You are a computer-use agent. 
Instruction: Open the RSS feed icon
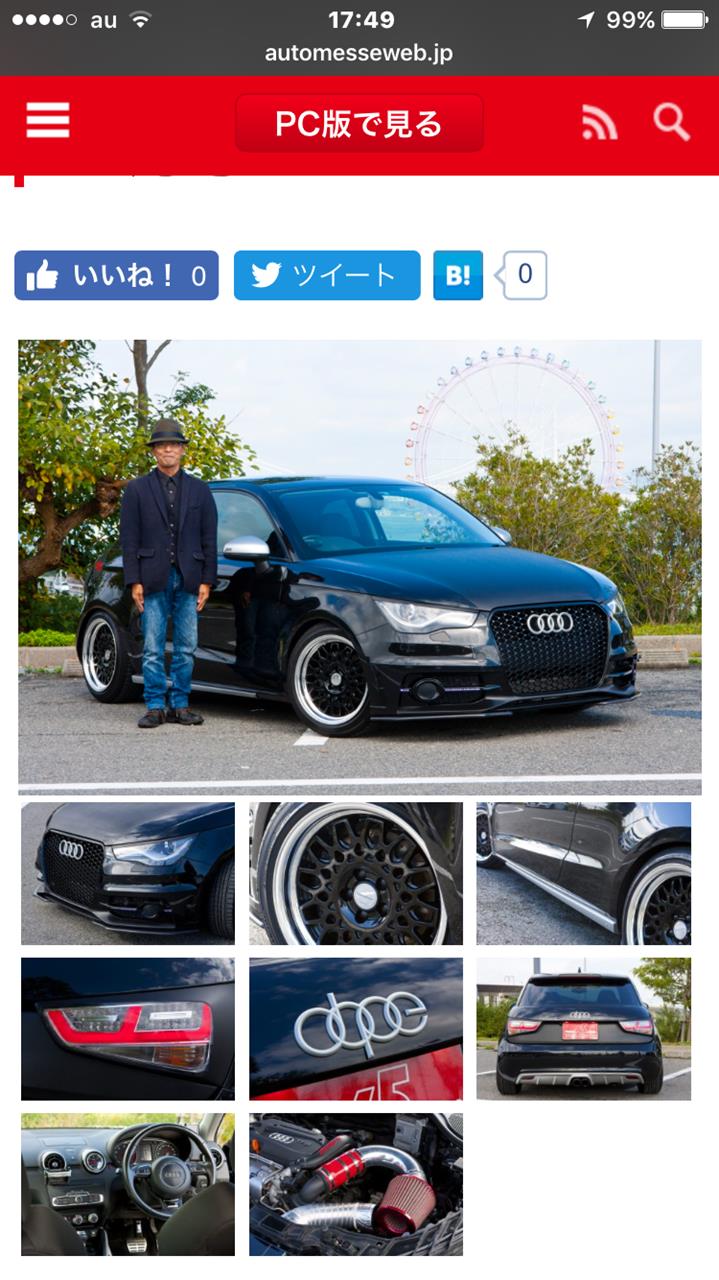coord(599,122)
